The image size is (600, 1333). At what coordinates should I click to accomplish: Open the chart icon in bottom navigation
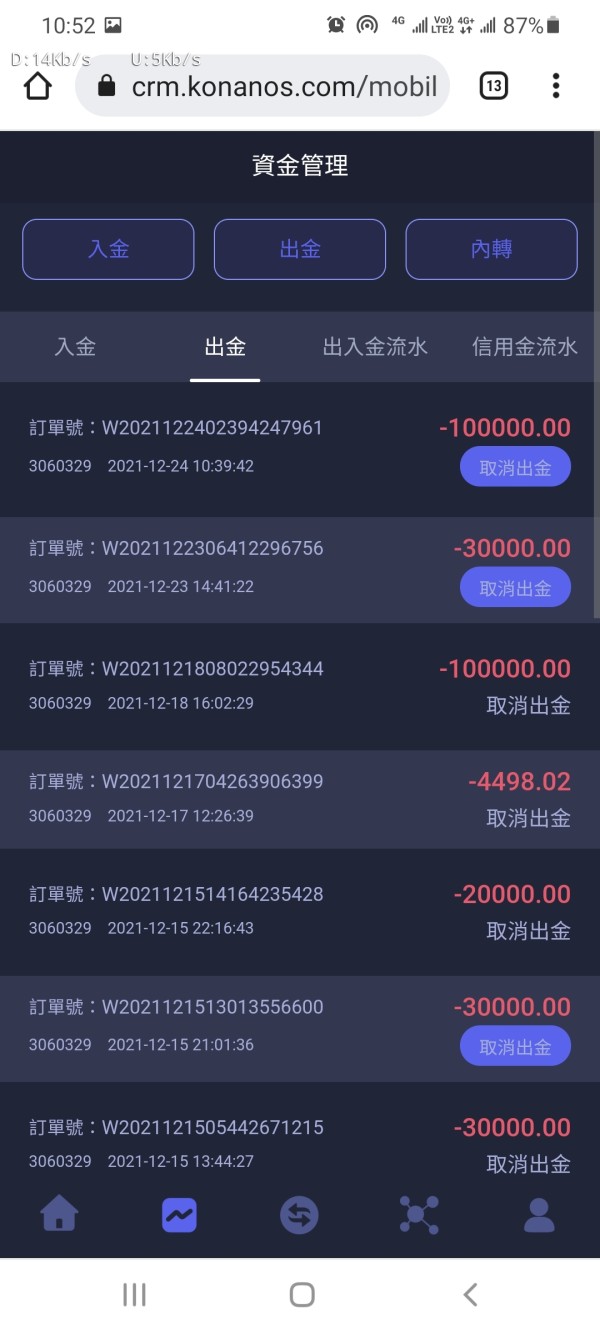(179, 1215)
